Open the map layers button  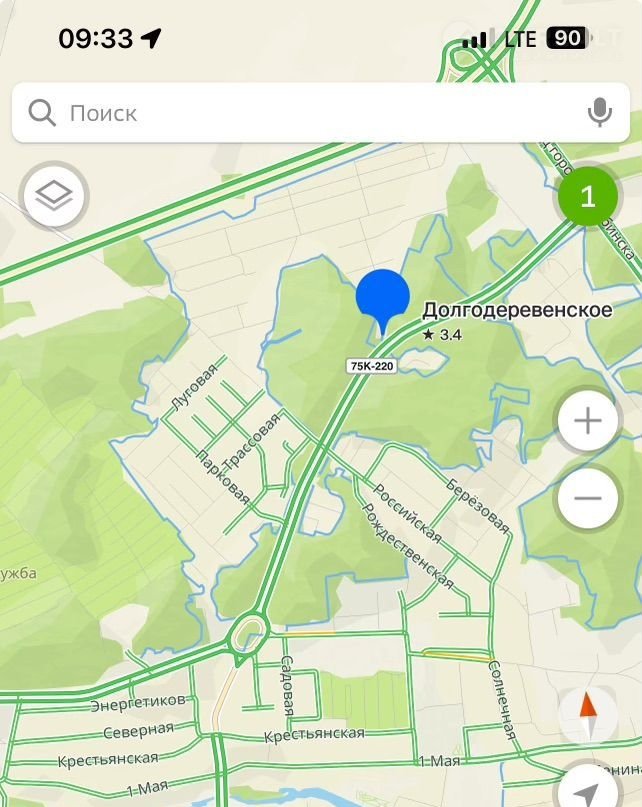click(x=54, y=196)
